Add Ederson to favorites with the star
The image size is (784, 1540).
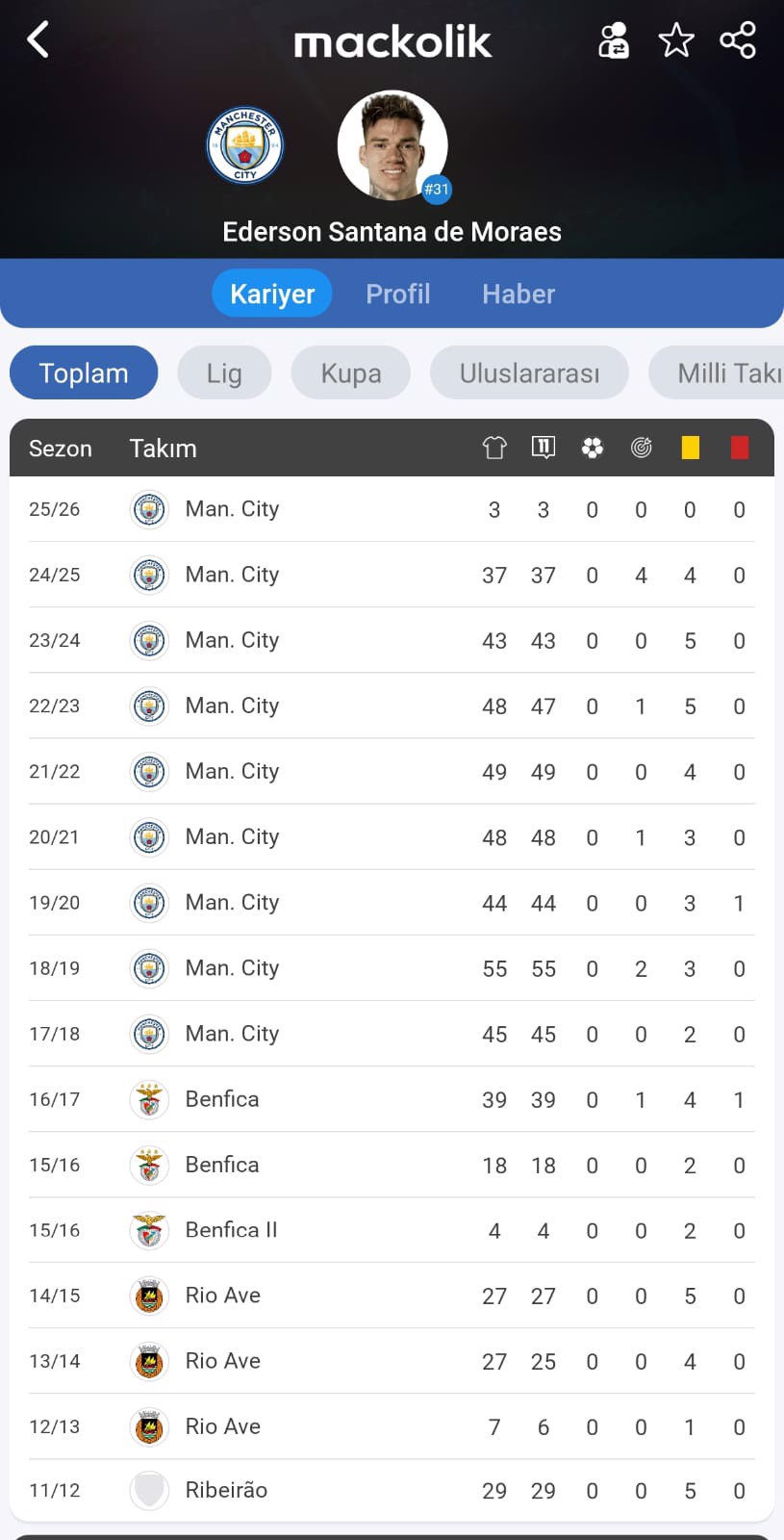tap(676, 40)
